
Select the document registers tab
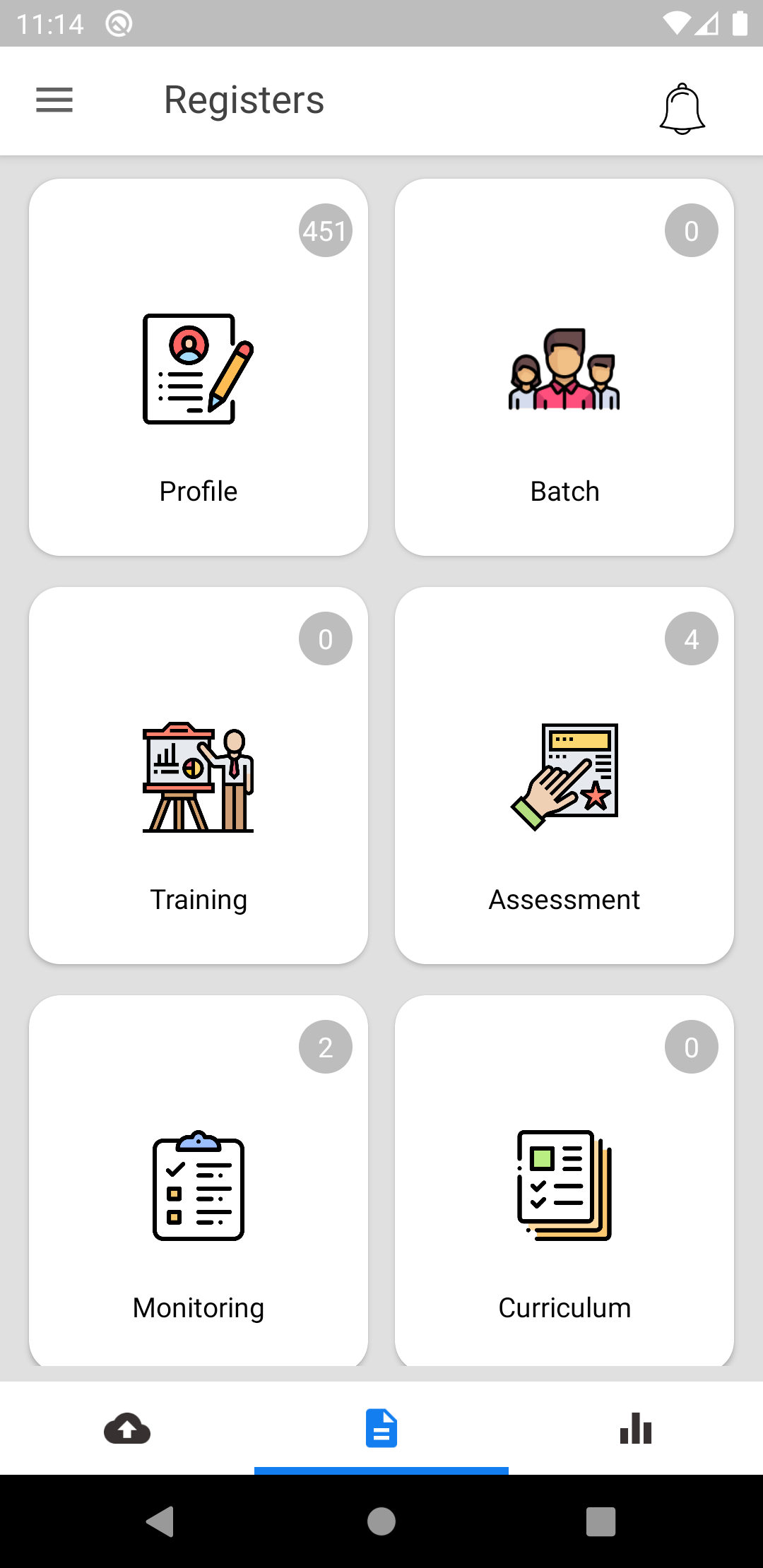381,1428
